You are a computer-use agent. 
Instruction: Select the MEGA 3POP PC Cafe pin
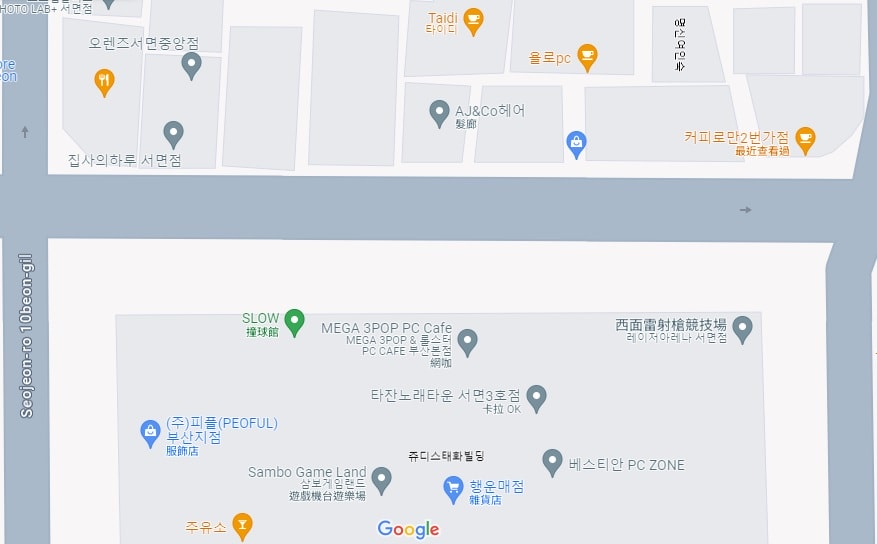tap(467, 341)
